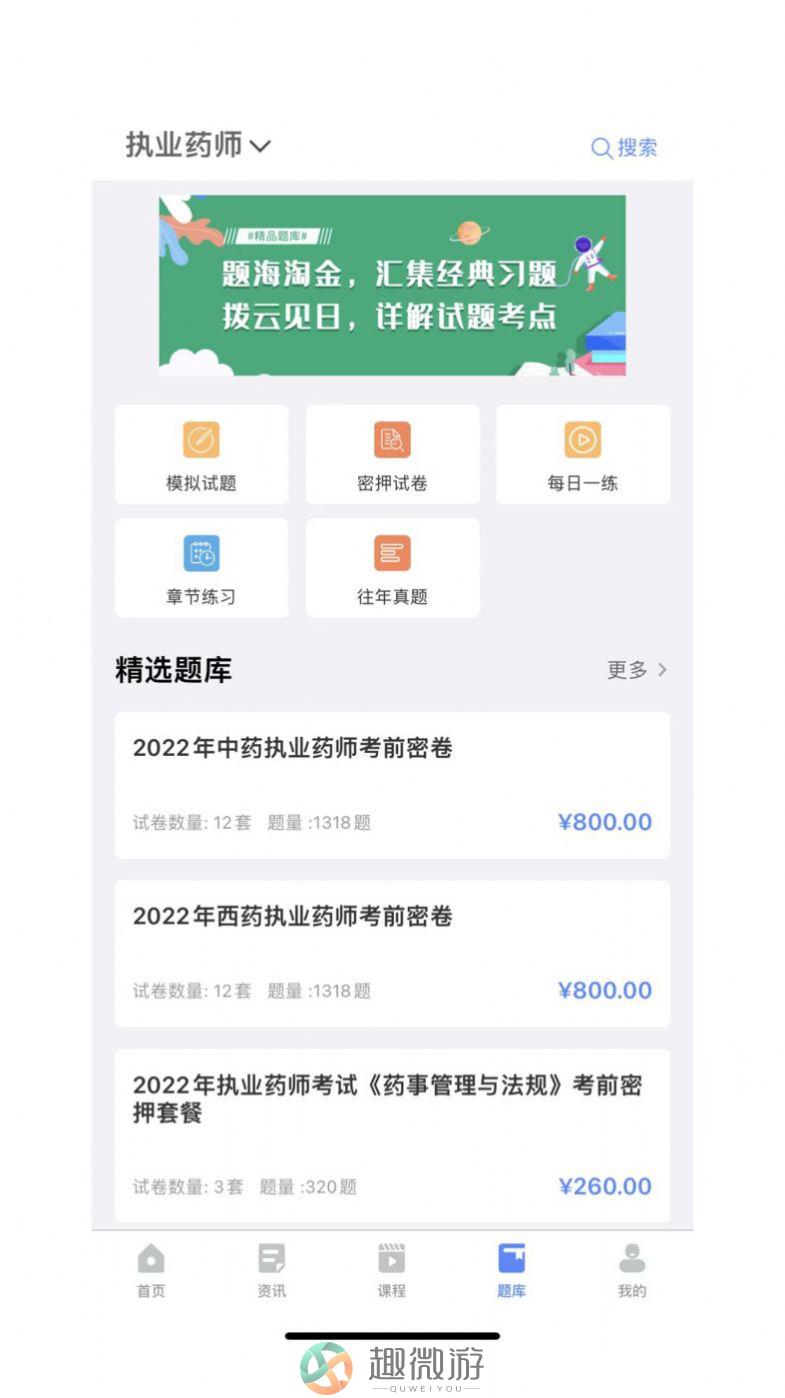Open 章节练习

coord(201,568)
